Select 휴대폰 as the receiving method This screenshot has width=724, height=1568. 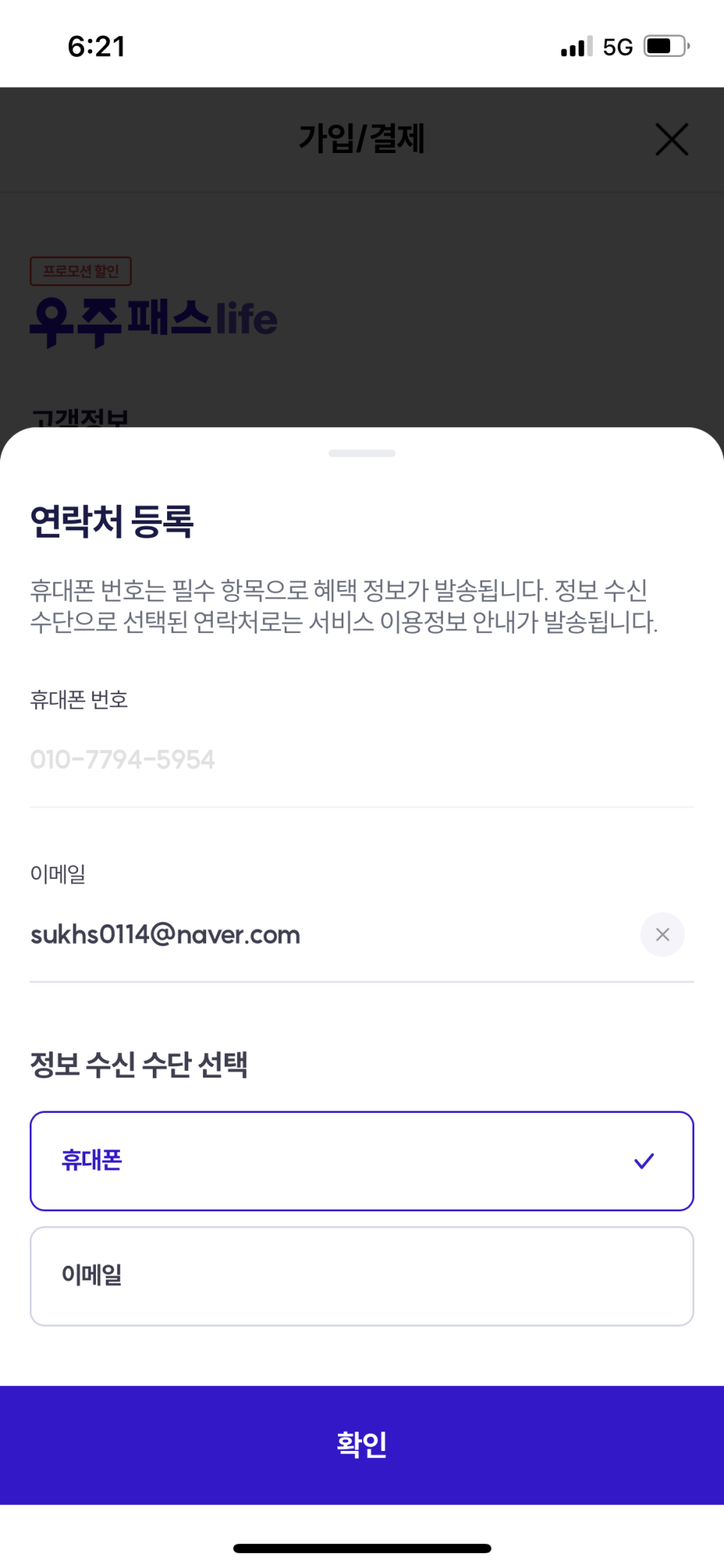(362, 1161)
